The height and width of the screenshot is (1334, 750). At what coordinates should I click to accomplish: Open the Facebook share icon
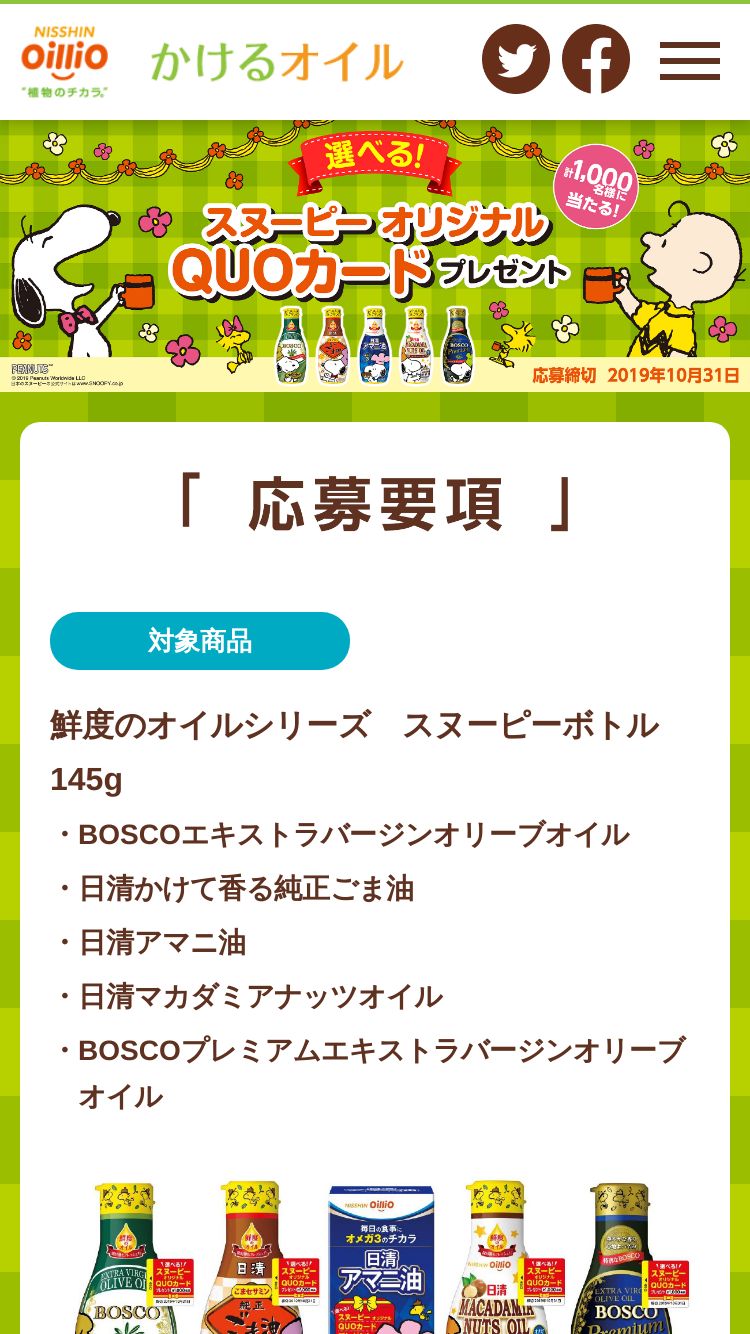point(596,60)
